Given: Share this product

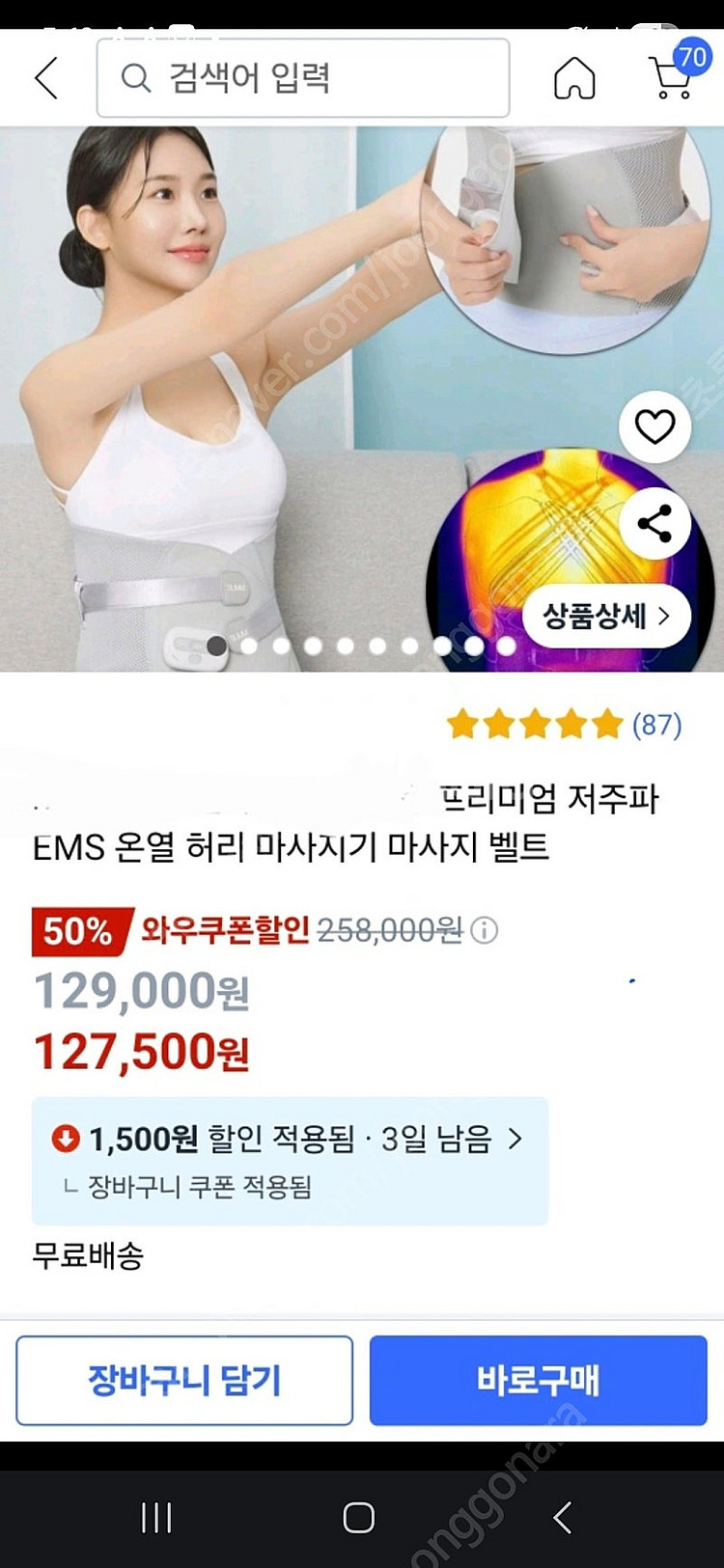Looking at the screenshot, I should click(x=654, y=523).
